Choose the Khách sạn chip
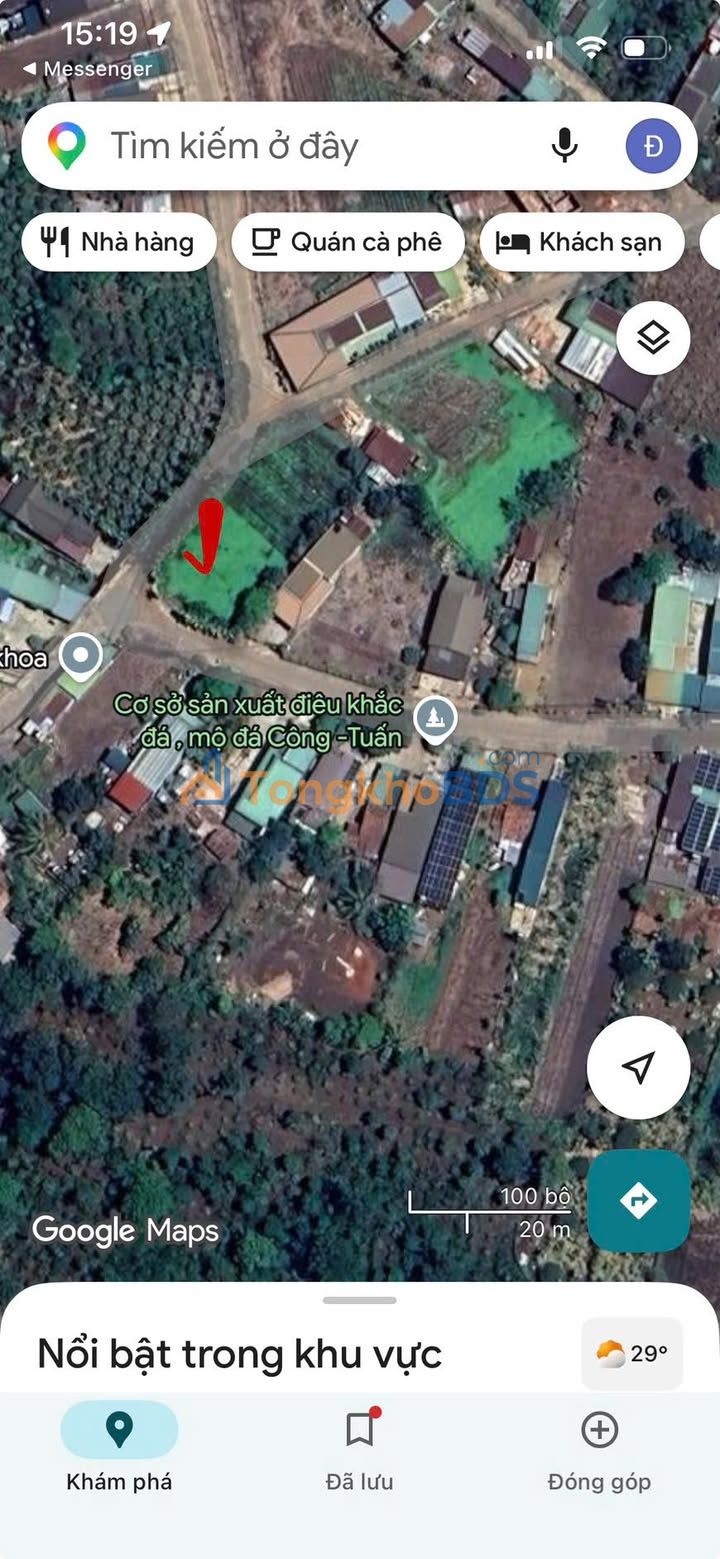This screenshot has height=1559, width=720. click(x=582, y=242)
